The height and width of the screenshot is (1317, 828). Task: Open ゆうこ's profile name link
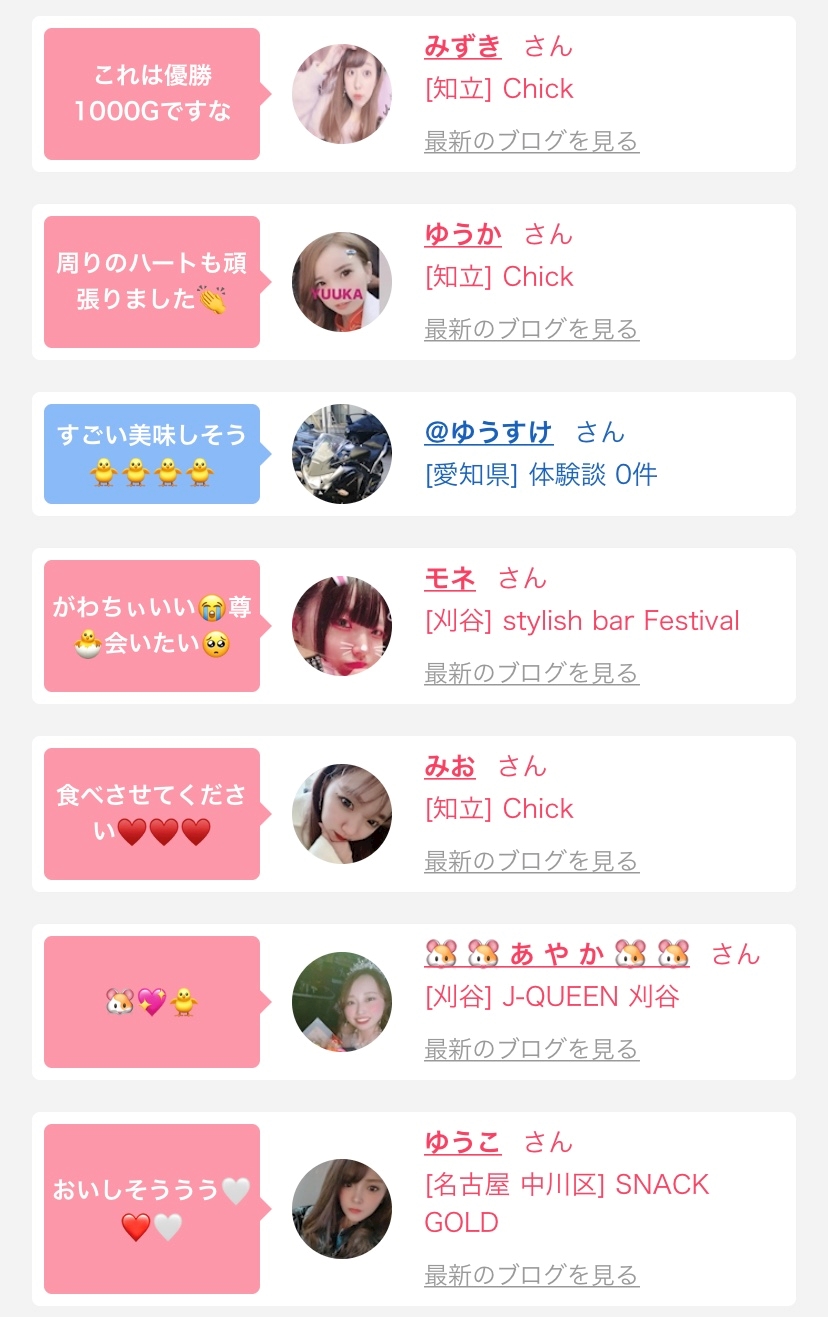463,1142
